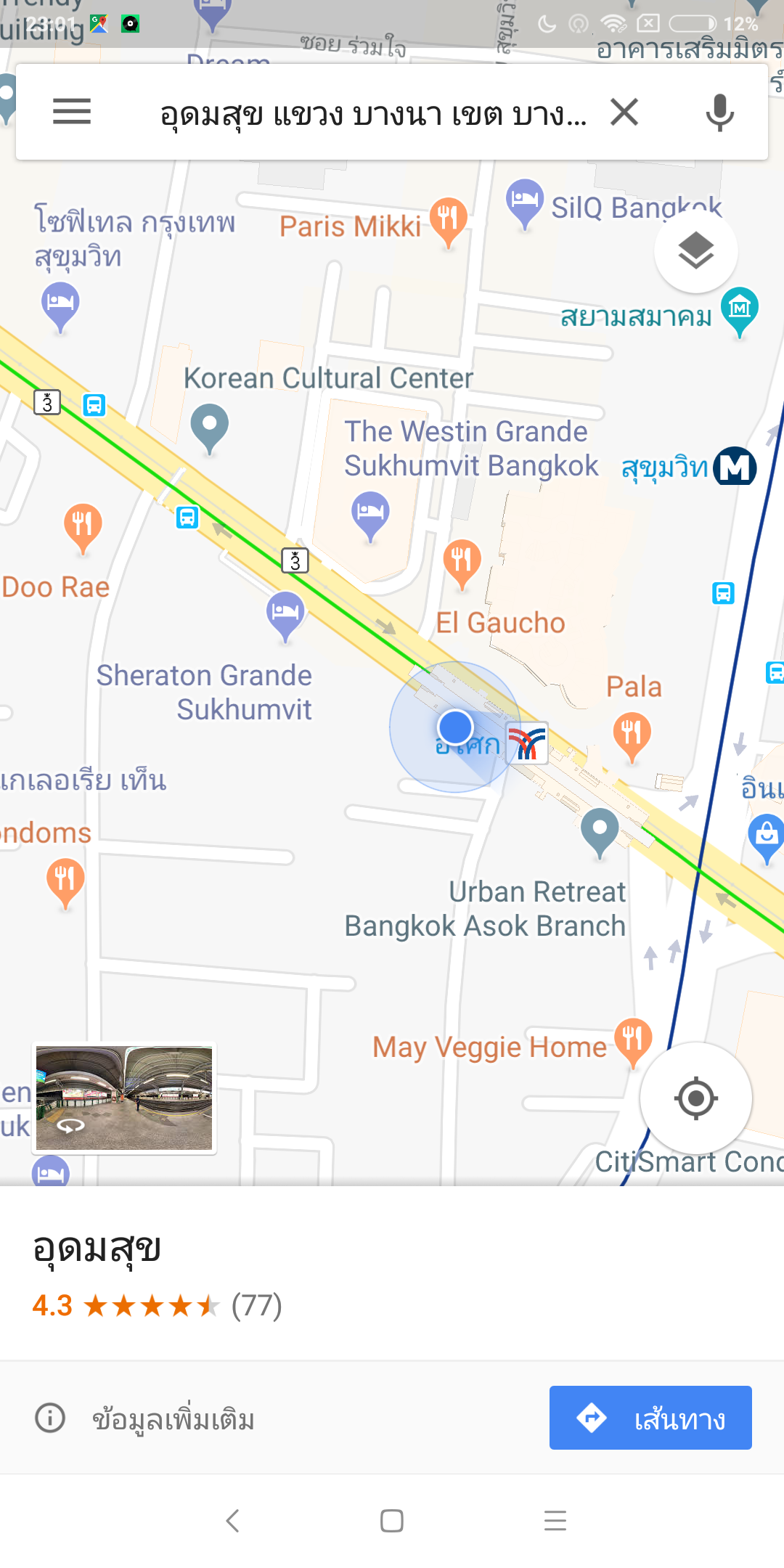This screenshot has width=784, height=1568.
Task: Tap the search text field
Action: pyautogui.click(x=373, y=113)
